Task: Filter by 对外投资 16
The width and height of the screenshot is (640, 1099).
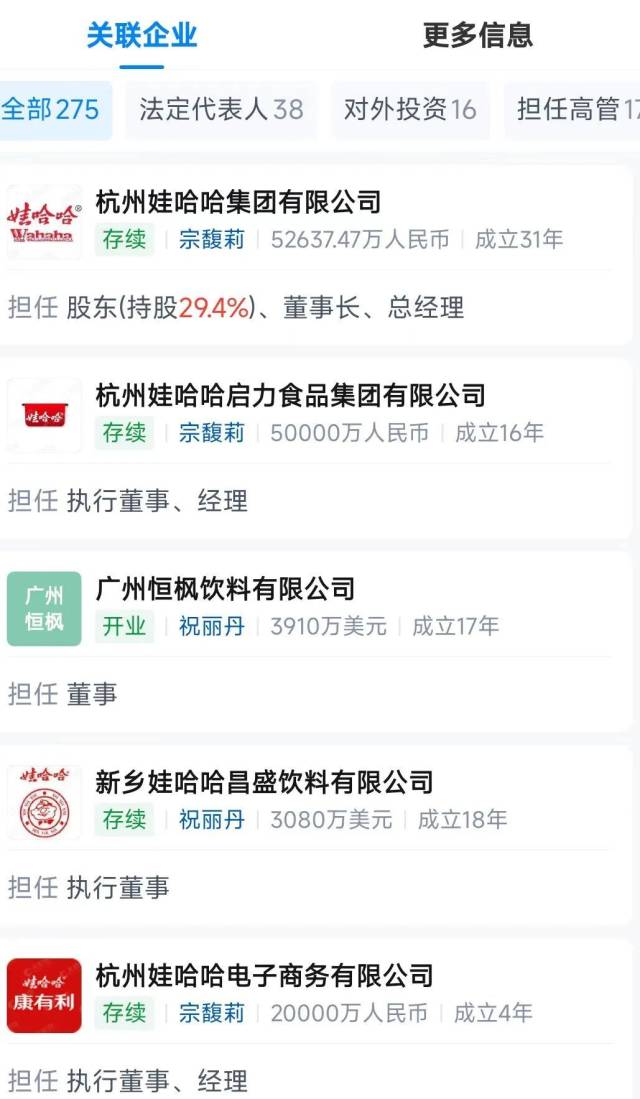Action: tap(410, 110)
